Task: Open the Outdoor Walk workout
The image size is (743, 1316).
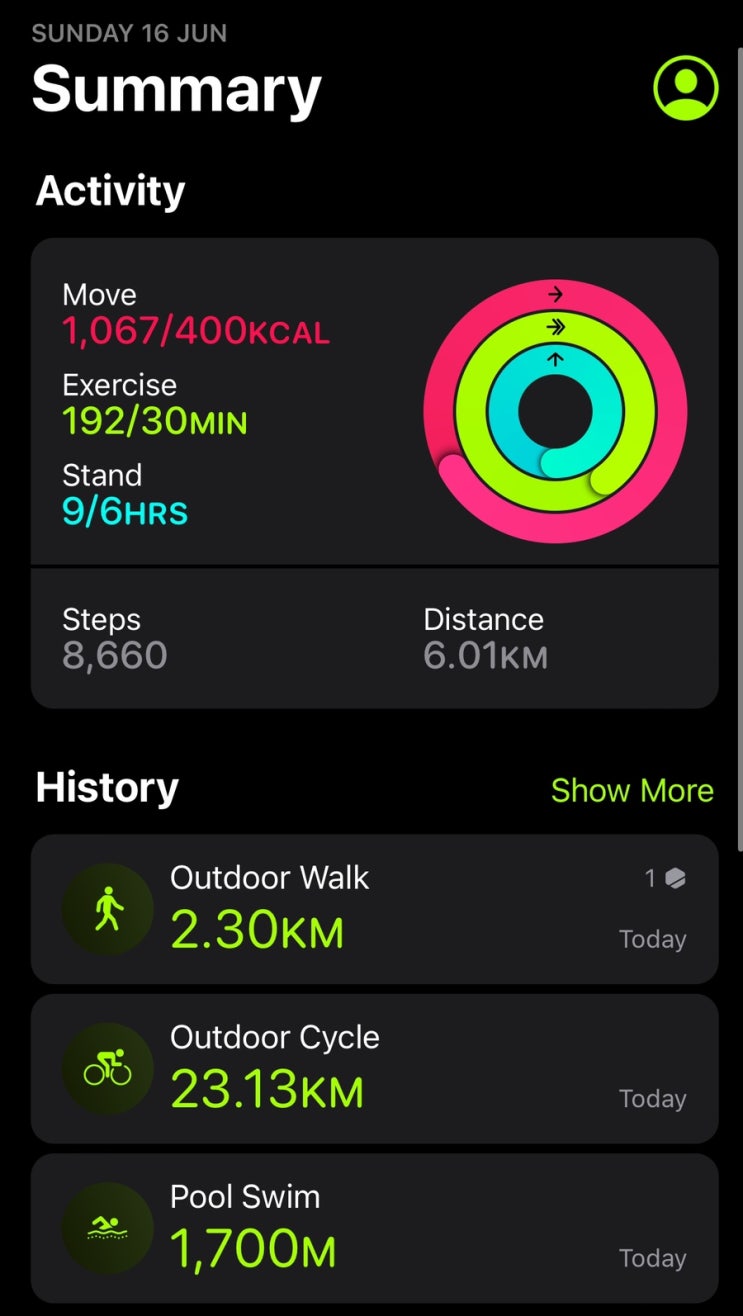Action: 374,909
